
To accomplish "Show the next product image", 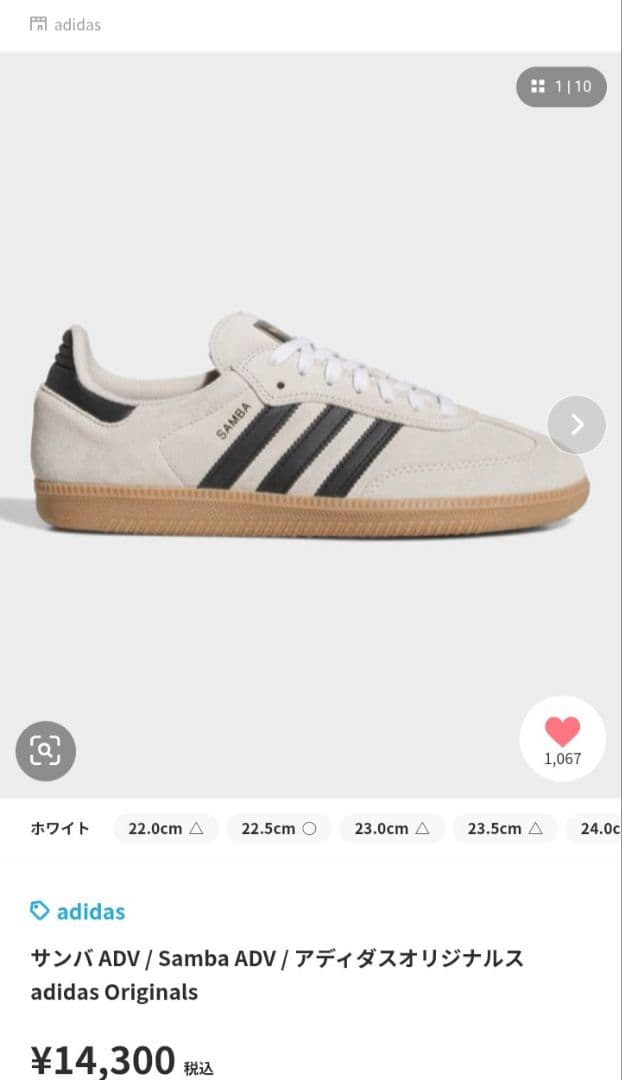I will pyautogui.click(x=576, y=425).
